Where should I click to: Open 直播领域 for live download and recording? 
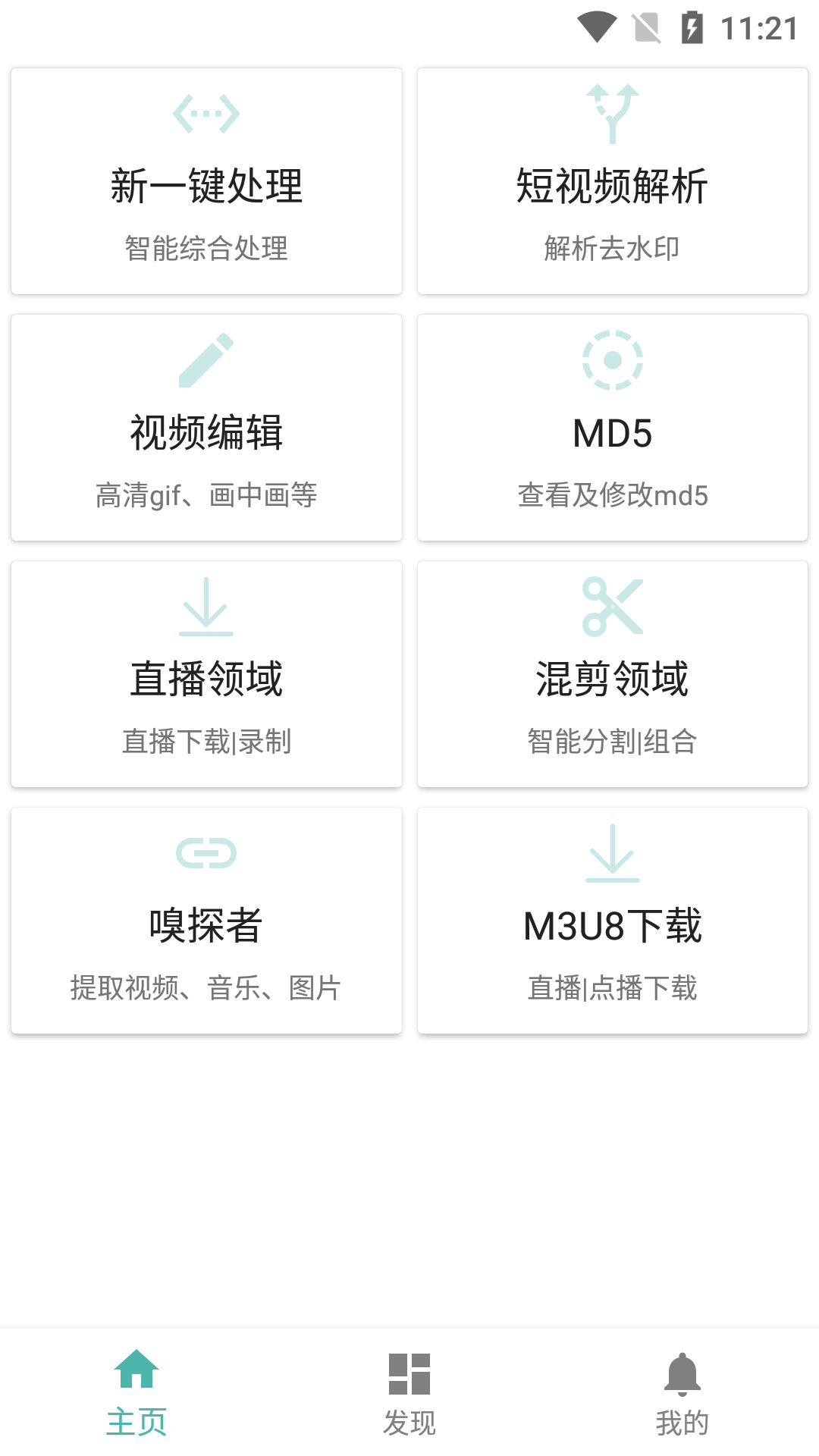(x=206, y=673)
